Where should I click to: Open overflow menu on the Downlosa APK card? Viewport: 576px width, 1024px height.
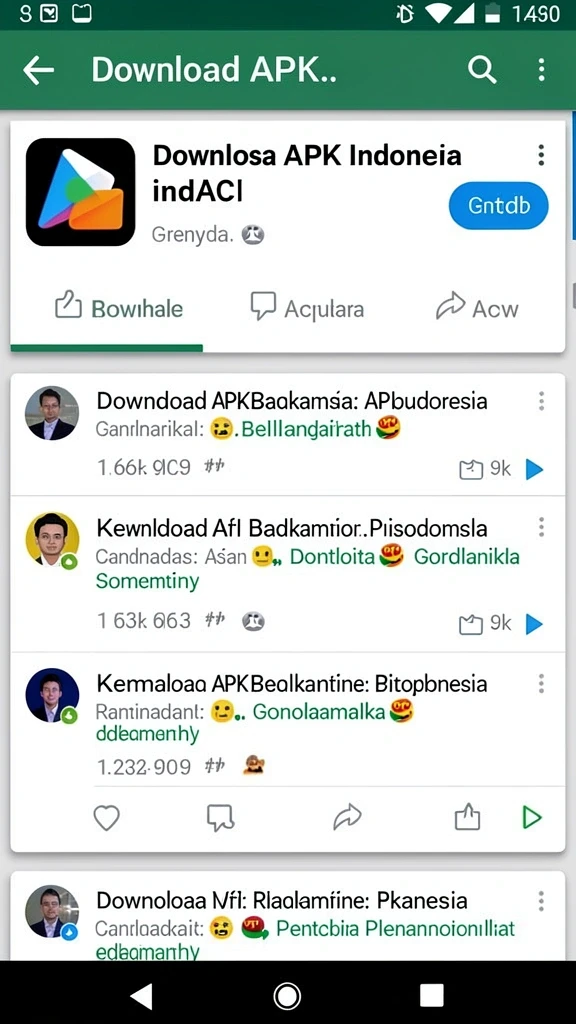pyautogui.click(x=541, y=155)
